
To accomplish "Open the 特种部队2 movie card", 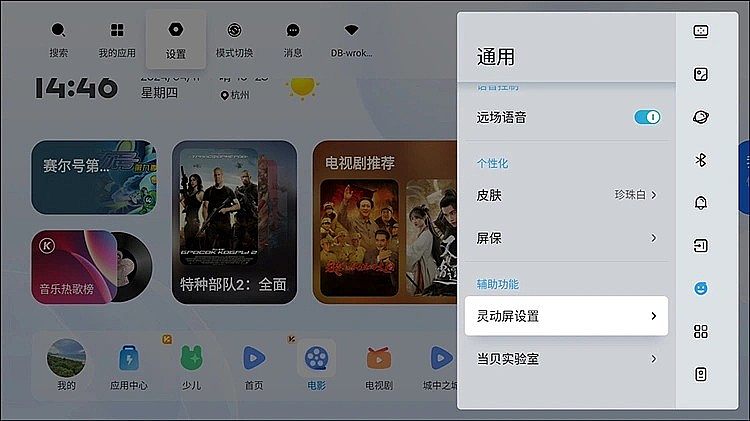I will (234, 222).
